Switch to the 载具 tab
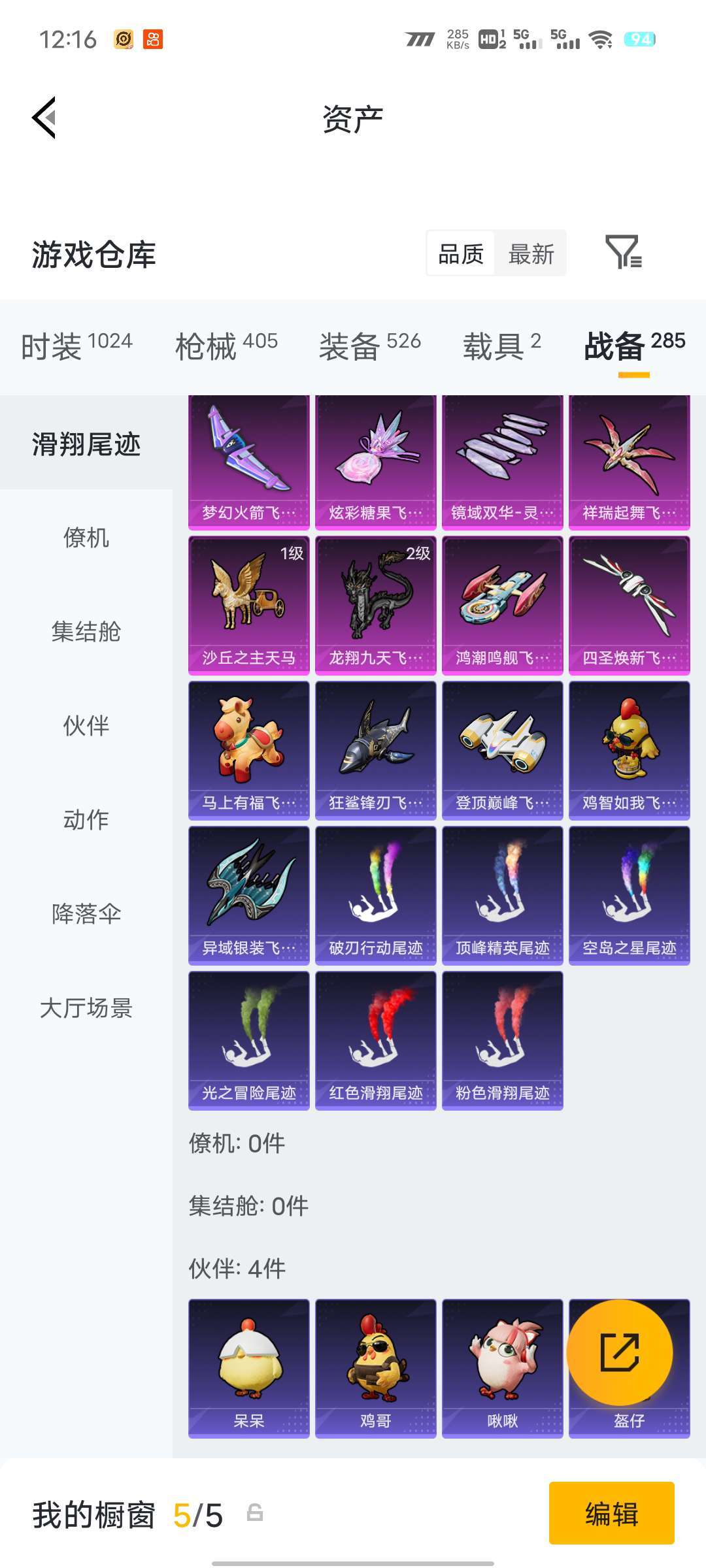This screenshot has width=706, height=1568. click(x=501, y=346)
